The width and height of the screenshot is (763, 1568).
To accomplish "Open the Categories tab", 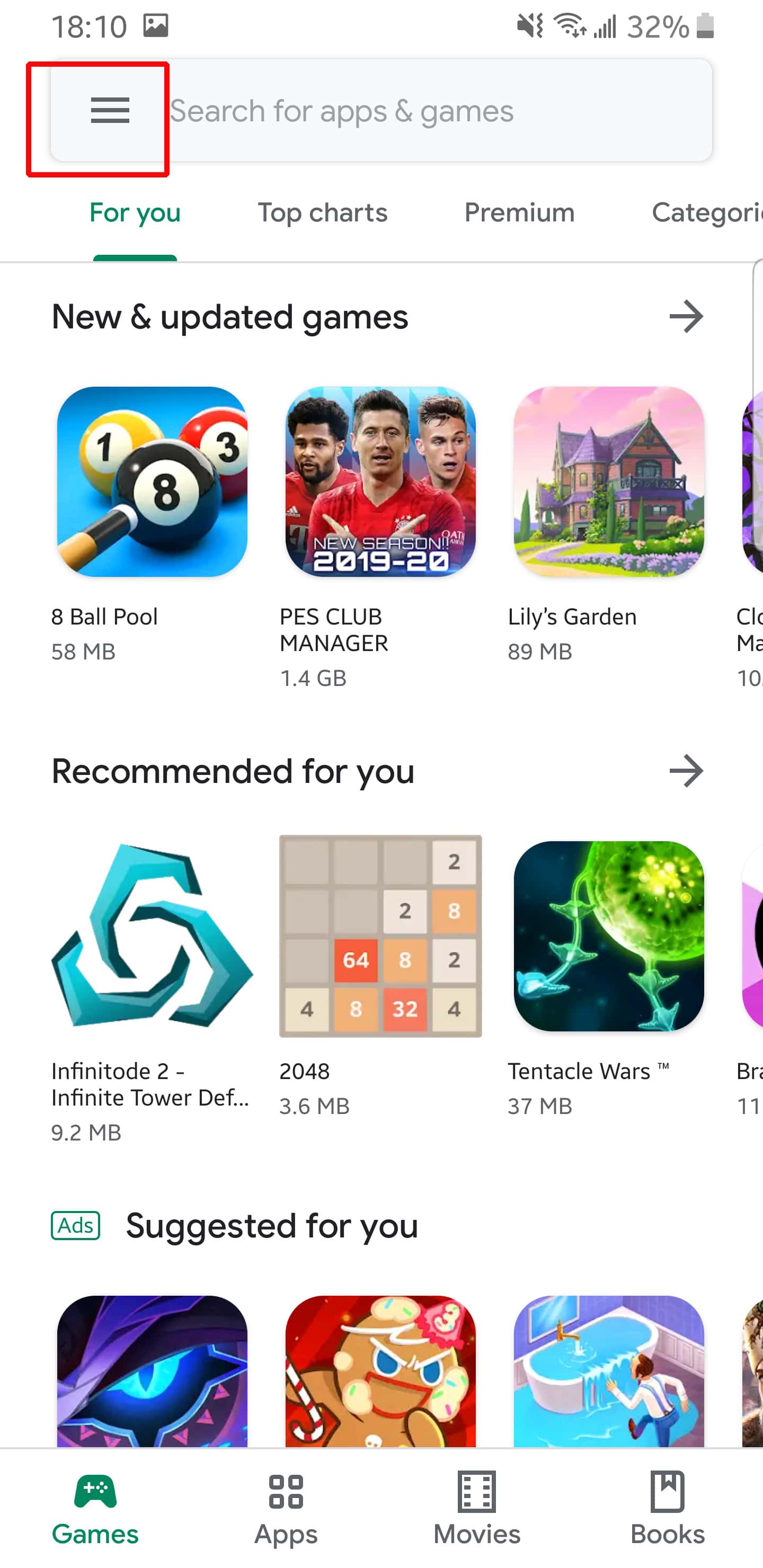I will [x=707, y=212].
